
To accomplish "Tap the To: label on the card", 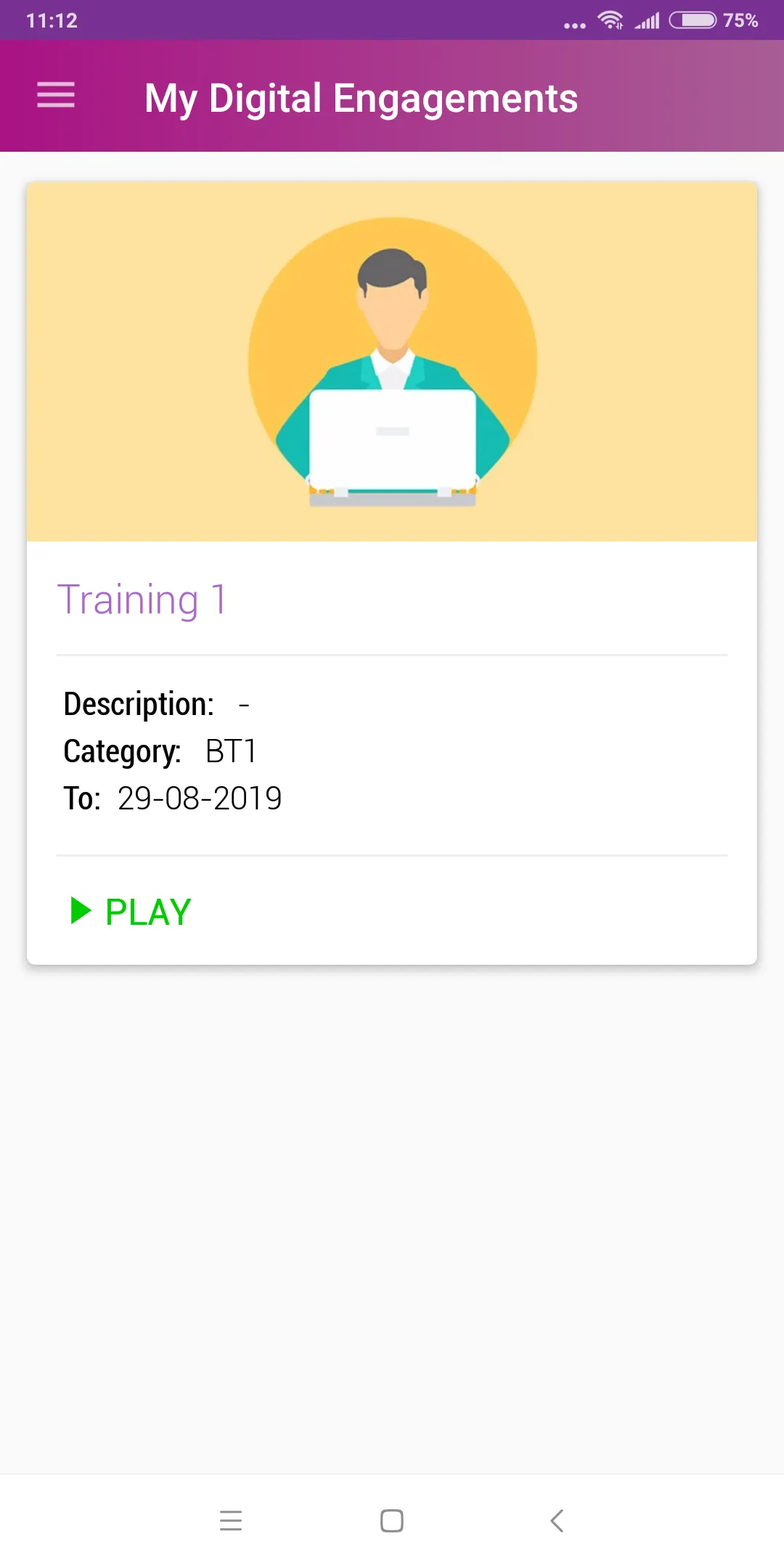I will pyautogui.click(x=82, y=798).
